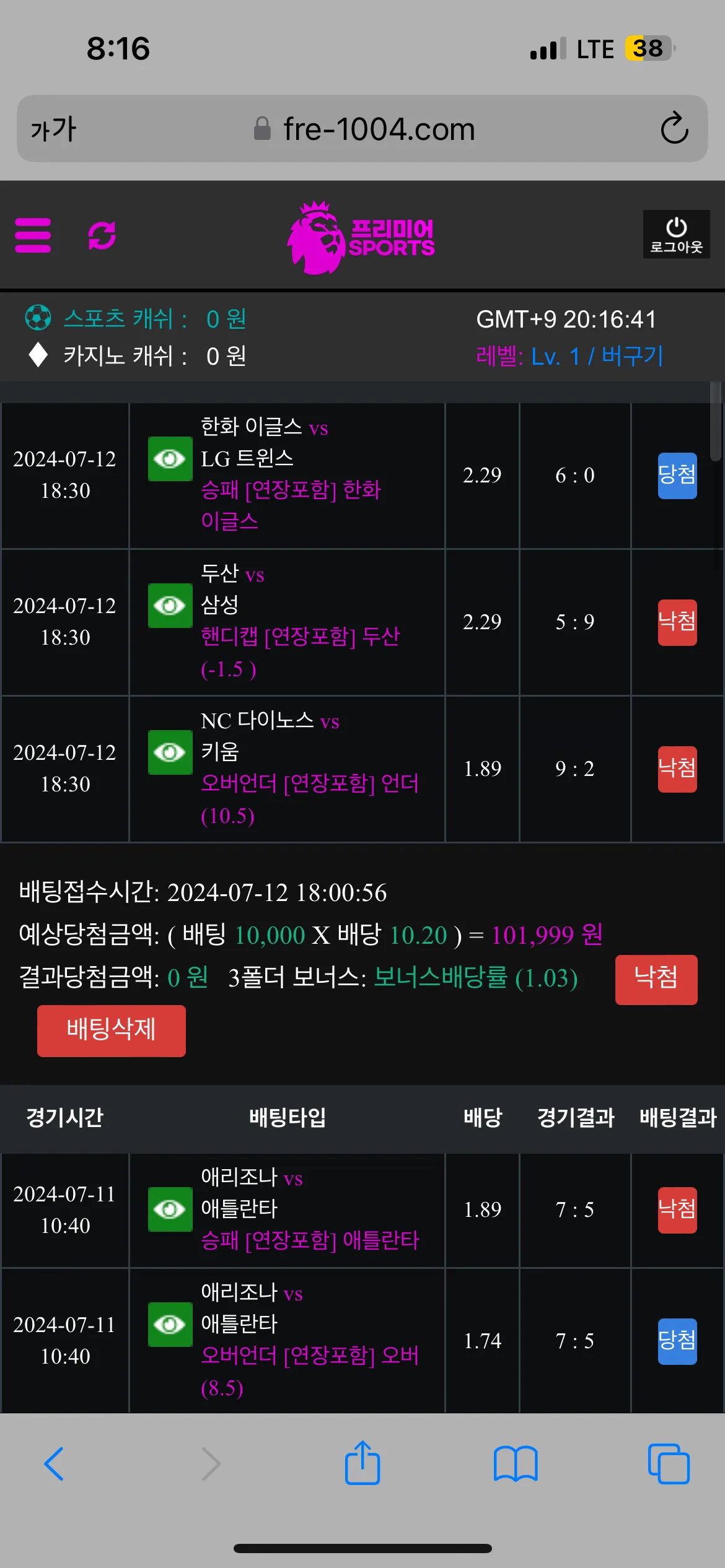Open the 가가 text size options
This screenshot has width=725, height=1568.
(53, 129)
